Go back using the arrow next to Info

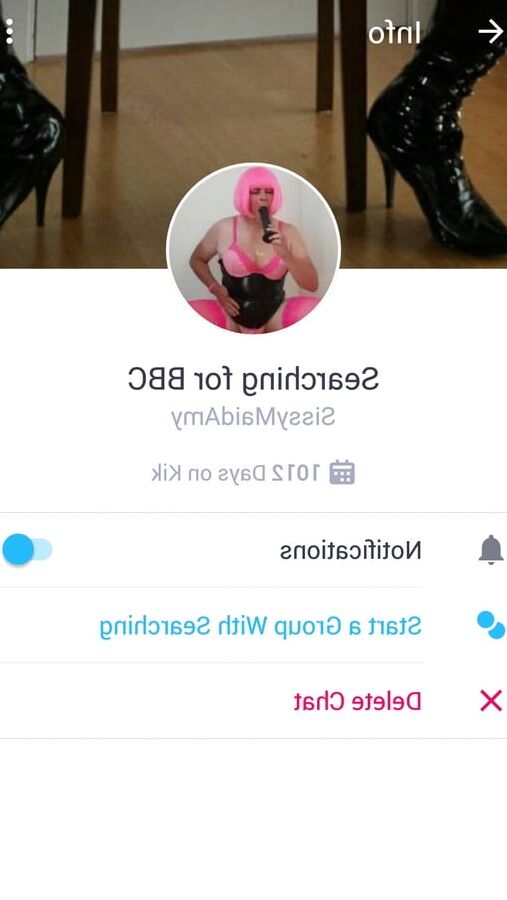[490, 32]
